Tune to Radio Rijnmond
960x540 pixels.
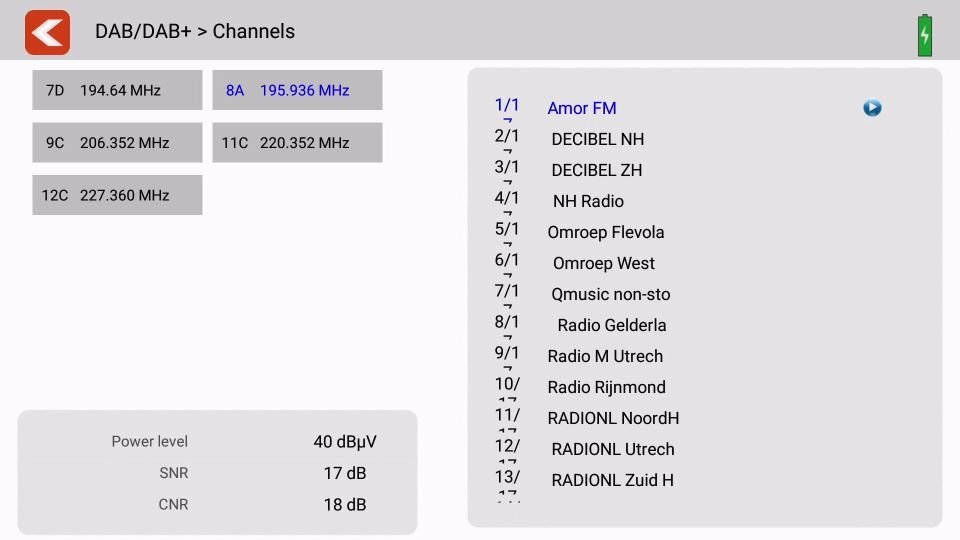[x=606, y=387]
